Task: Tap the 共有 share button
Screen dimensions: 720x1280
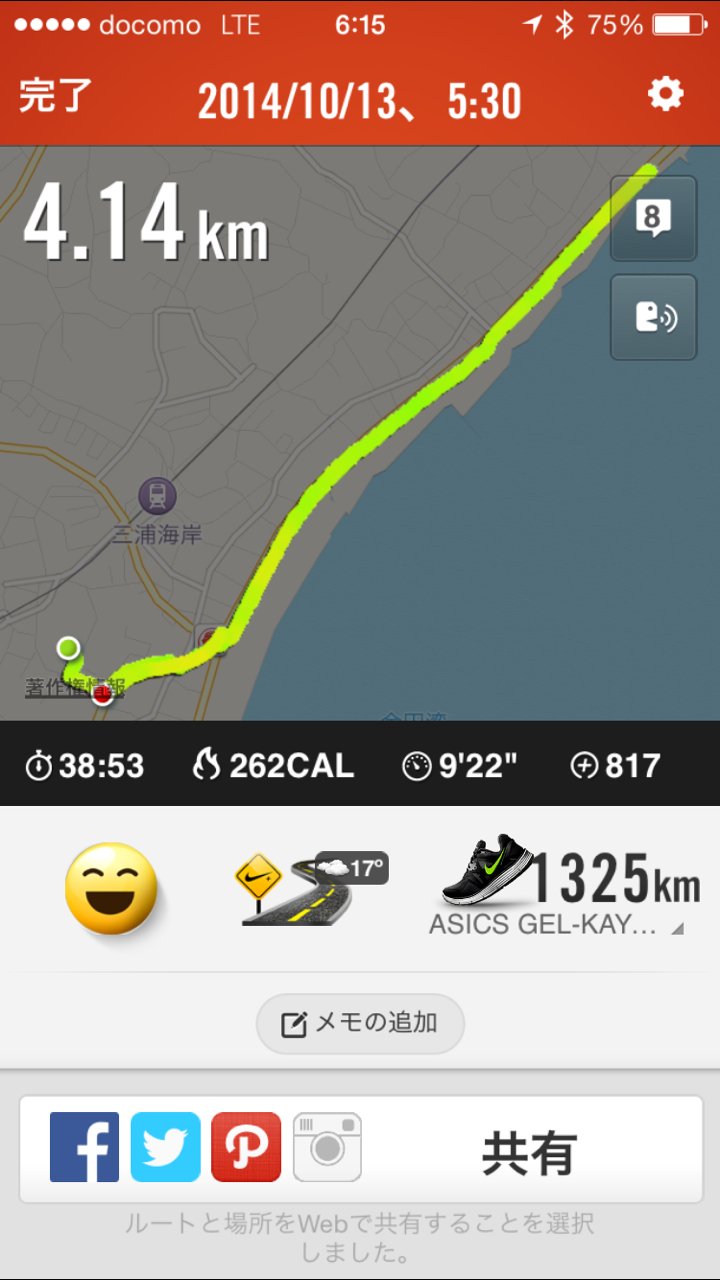Action: (x=529, y=1153)
